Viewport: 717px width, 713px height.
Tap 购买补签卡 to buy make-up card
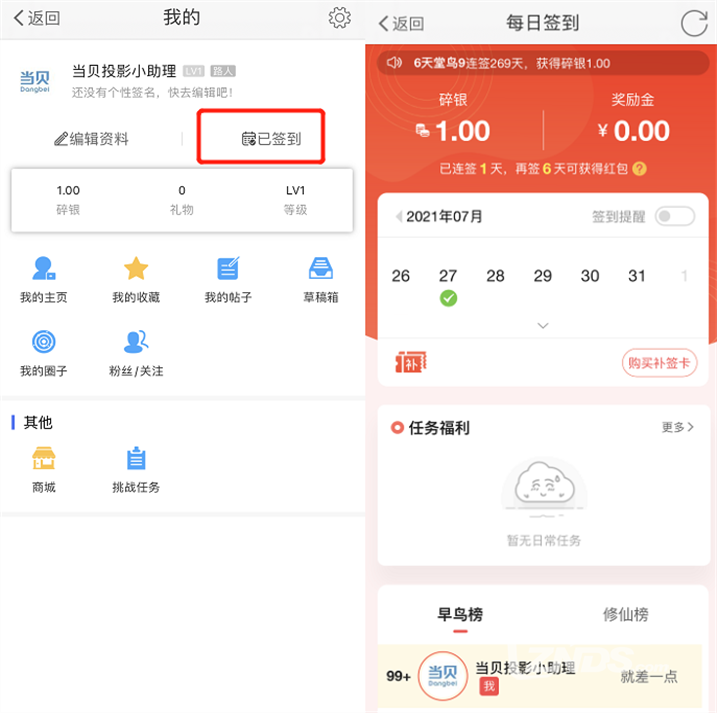point(660,363)
